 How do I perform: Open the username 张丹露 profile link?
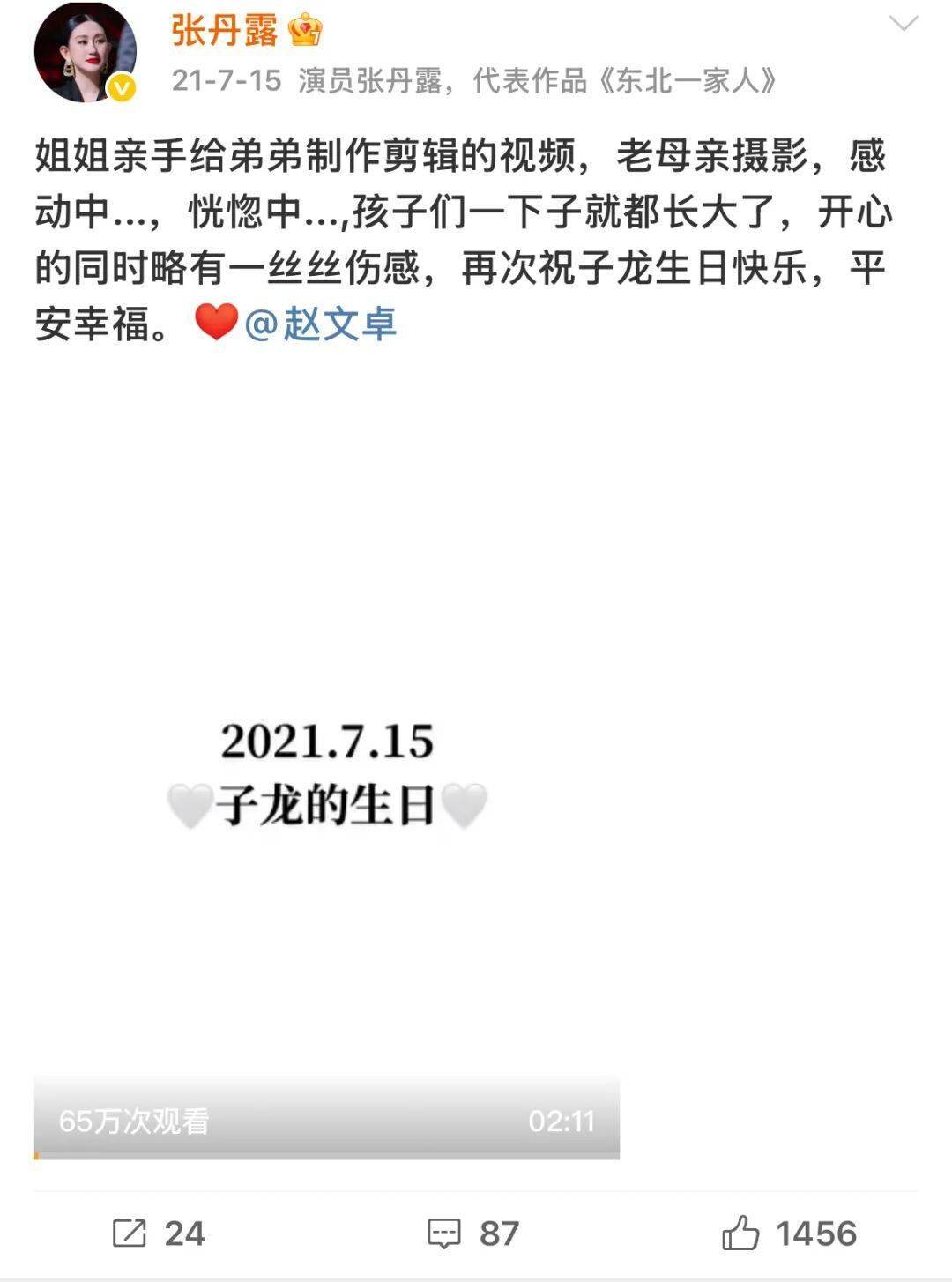[224, 32]
